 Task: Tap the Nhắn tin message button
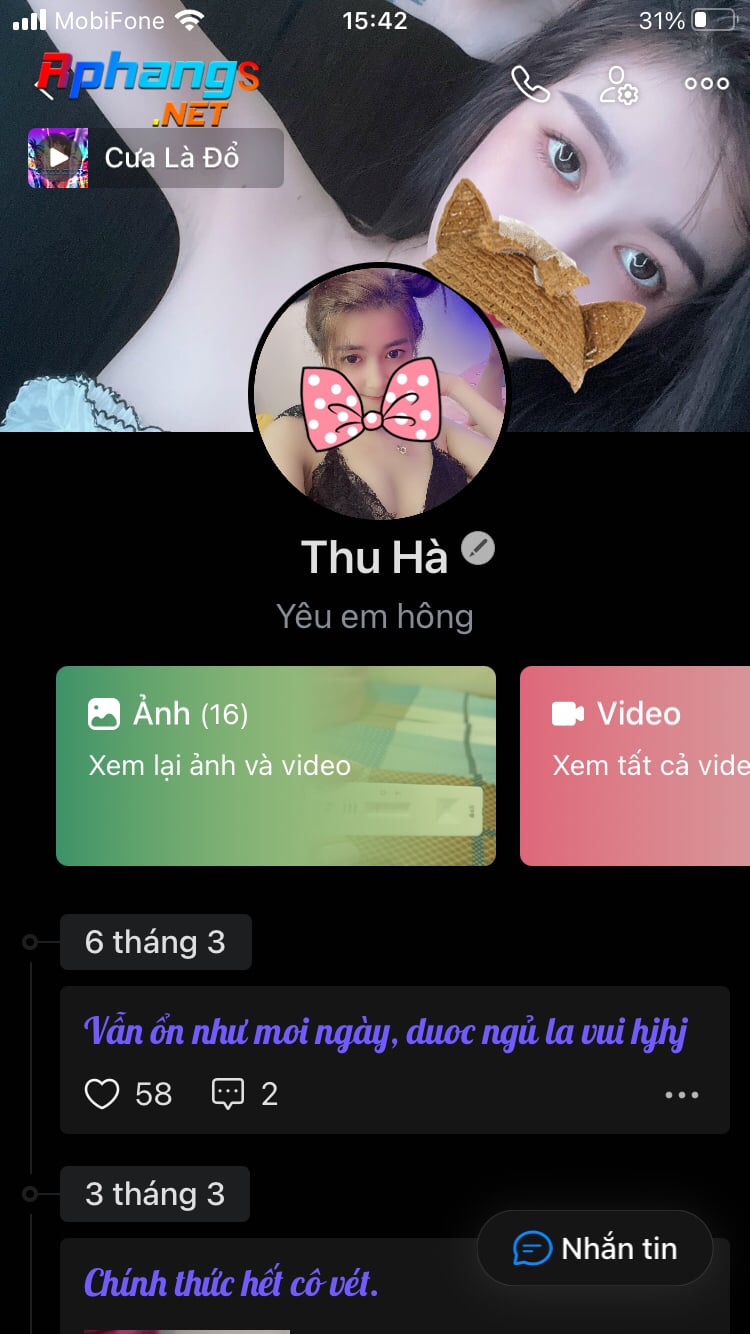(x=595, y=1248)
